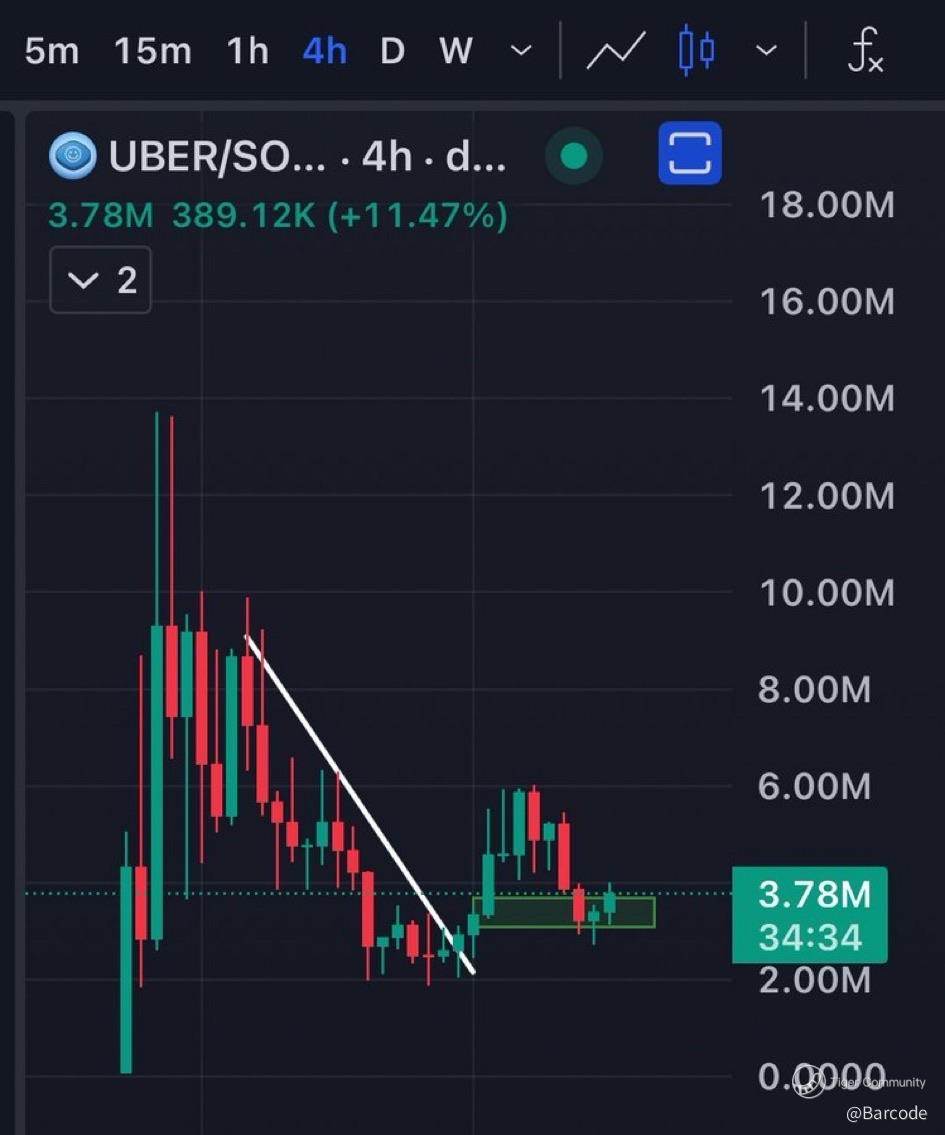The image size is (945, 1135).
Task: Select the weekly W timeframe
Action: (x=456, y=51)
